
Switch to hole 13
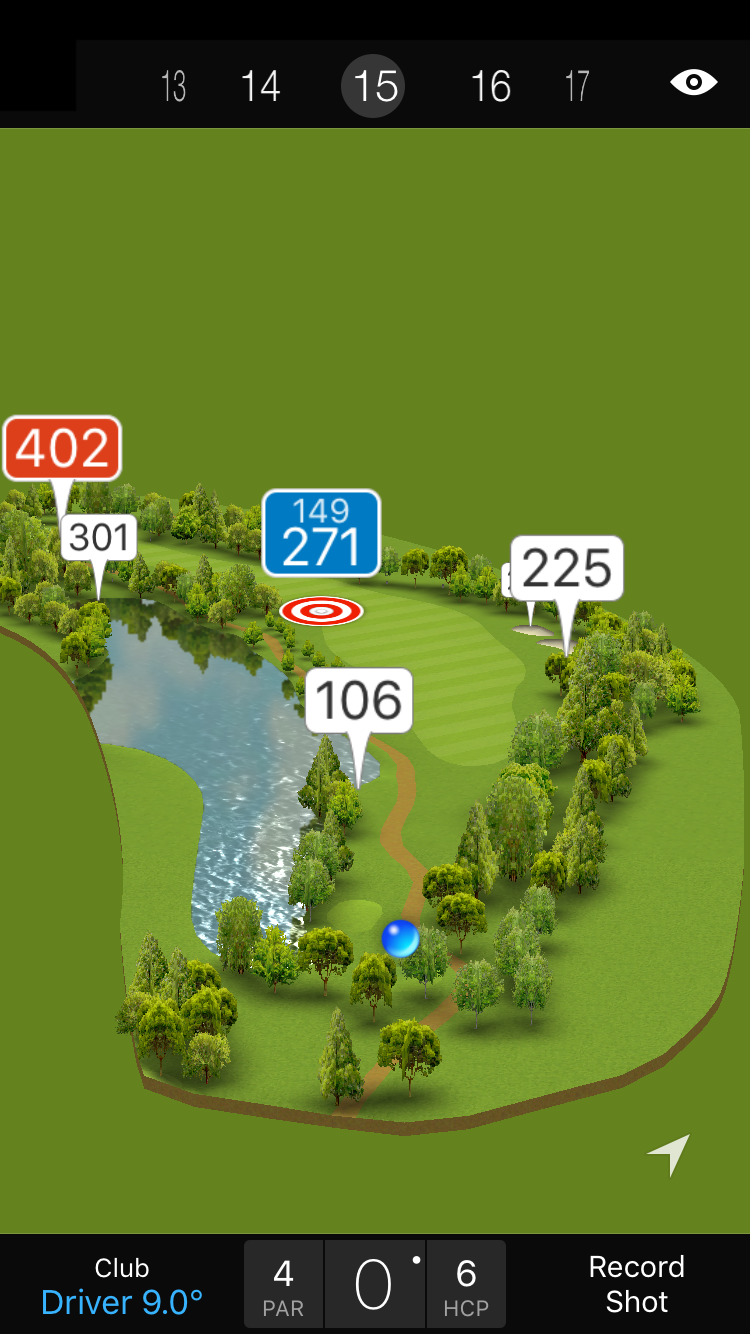[x=173, y=87]
